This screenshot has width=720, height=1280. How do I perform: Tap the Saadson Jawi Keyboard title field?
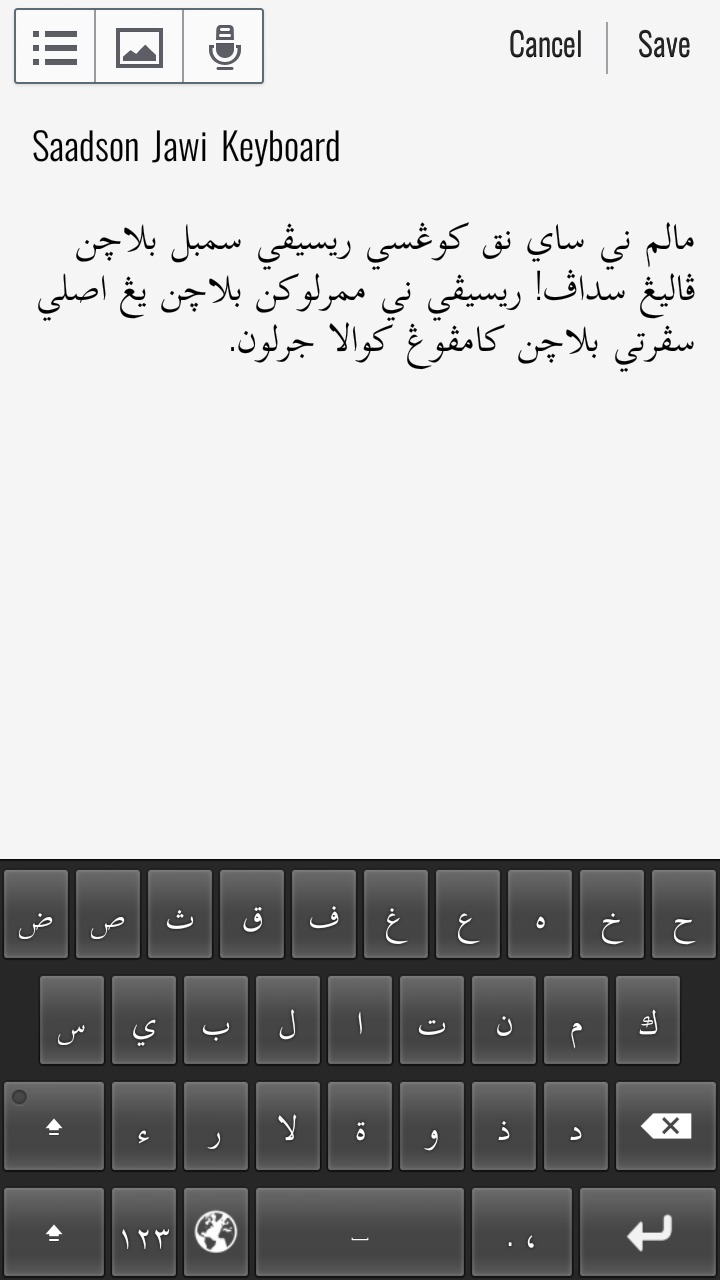tap(186, 147)
